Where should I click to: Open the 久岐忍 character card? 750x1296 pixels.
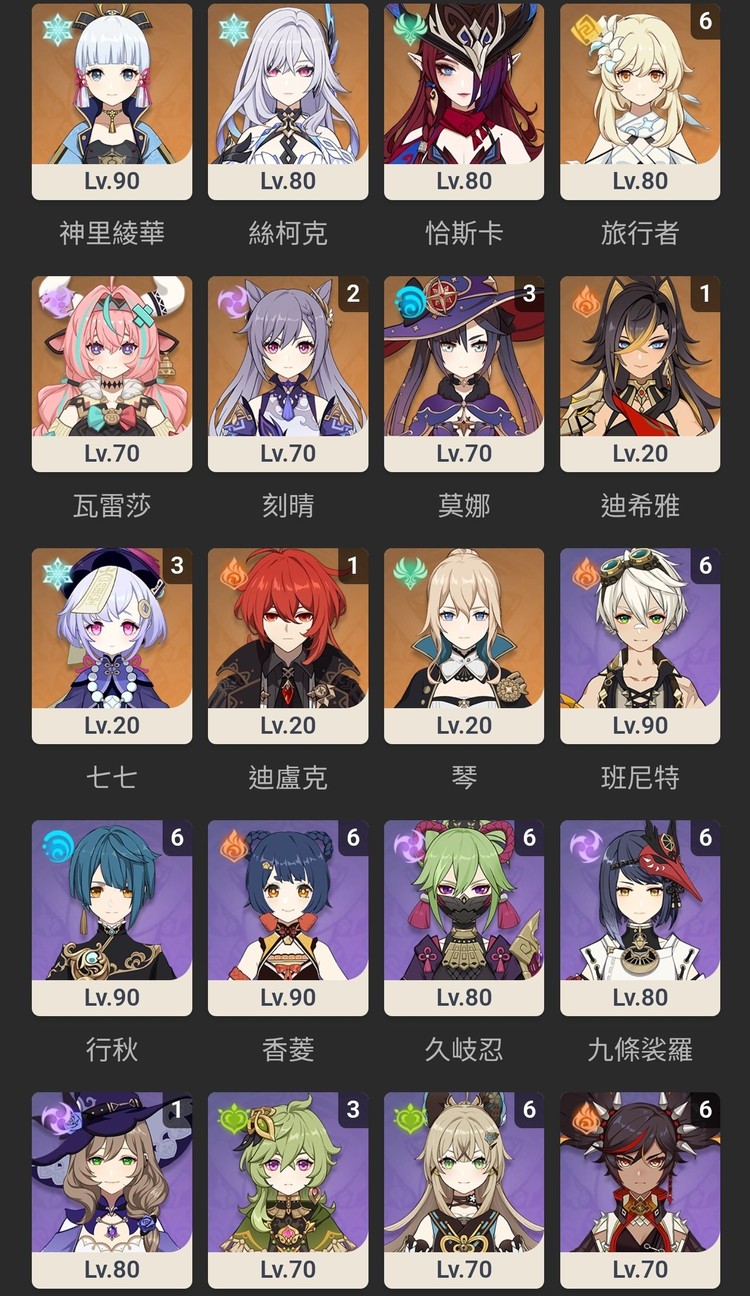pos(464,917)
